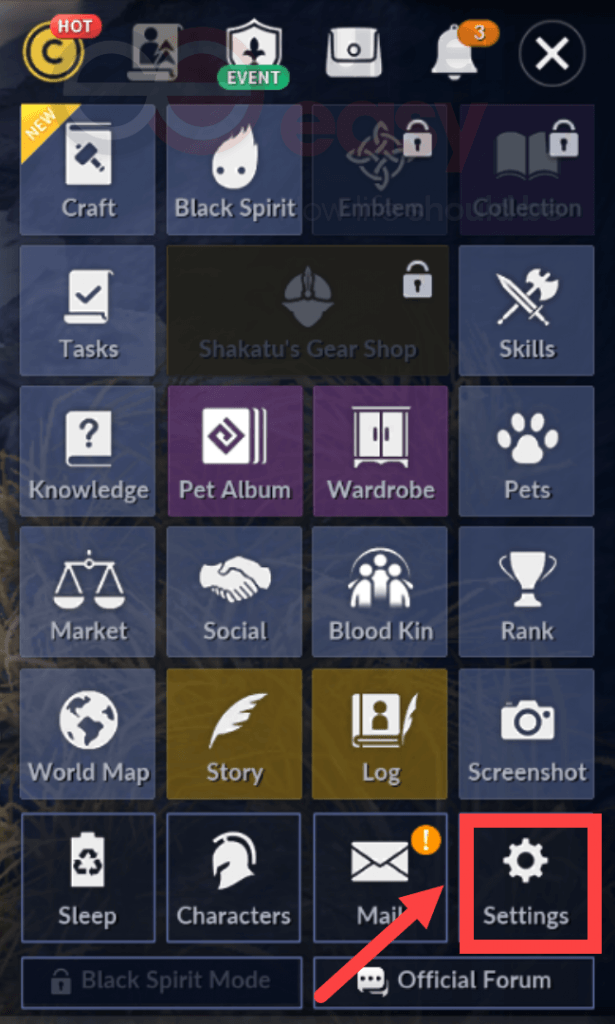Take a Screenshot with the camera tile
This screenshot has height=1024, width=615.
pyautogui.click(x=527, y=734)
